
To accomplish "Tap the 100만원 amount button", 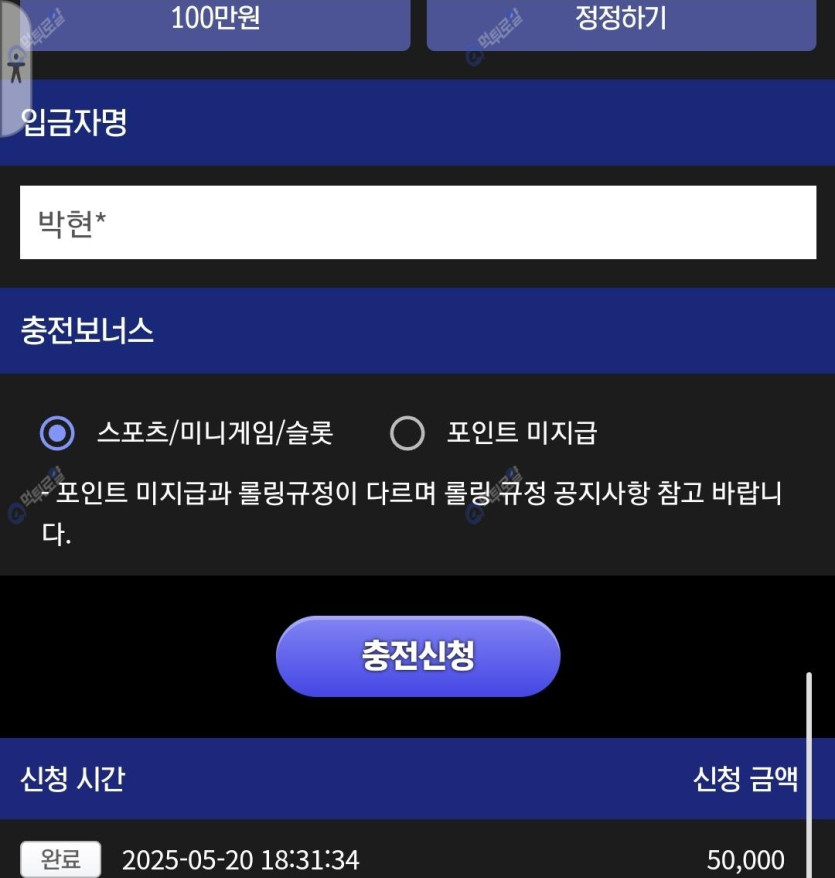I will point(215,22).
